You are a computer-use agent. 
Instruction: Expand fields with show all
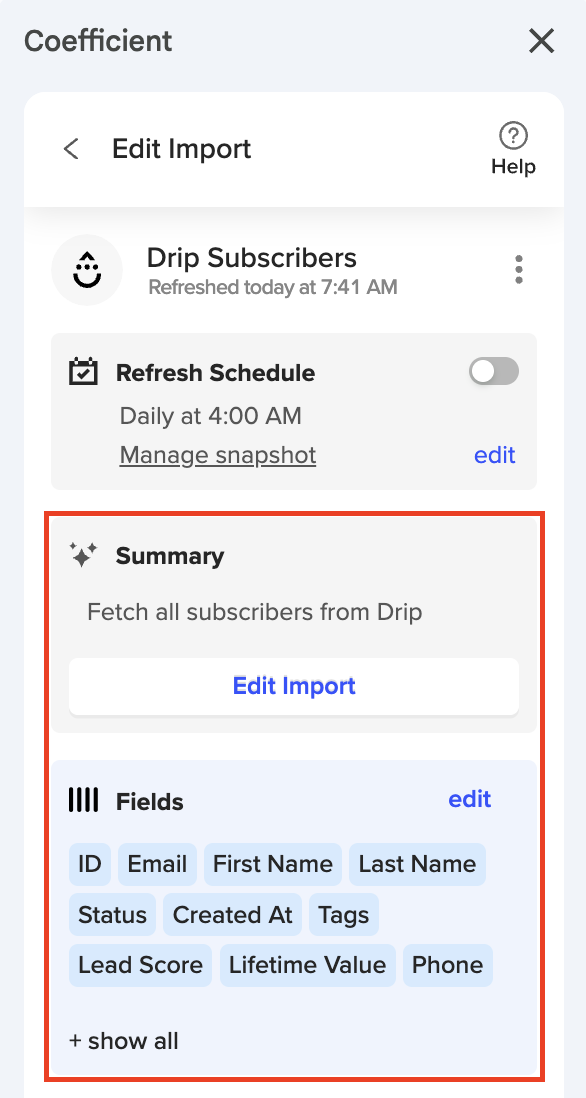pyautogui.click(x=124, y=1041)
